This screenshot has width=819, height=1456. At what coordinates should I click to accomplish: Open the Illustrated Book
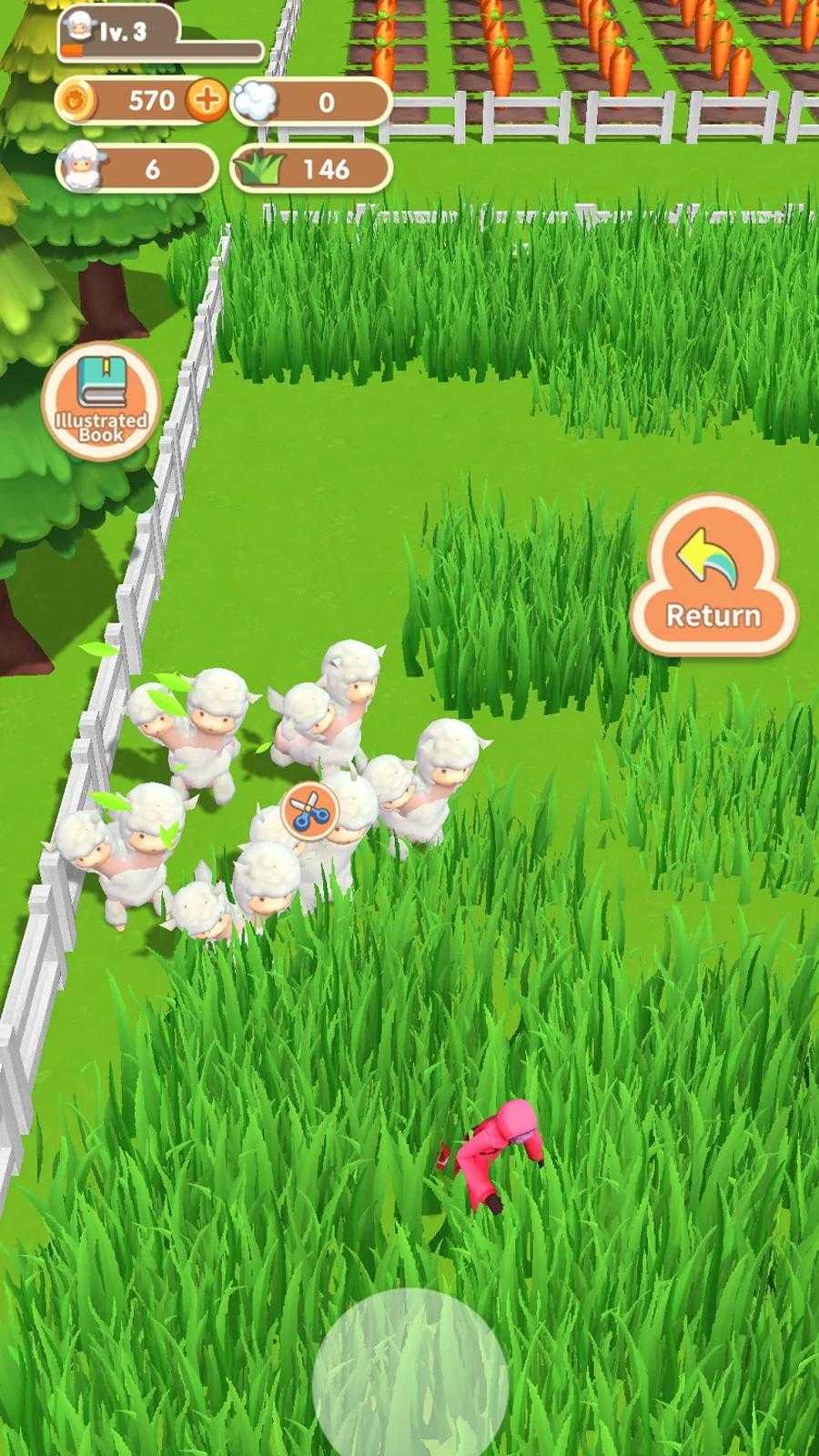click(101, 401)
